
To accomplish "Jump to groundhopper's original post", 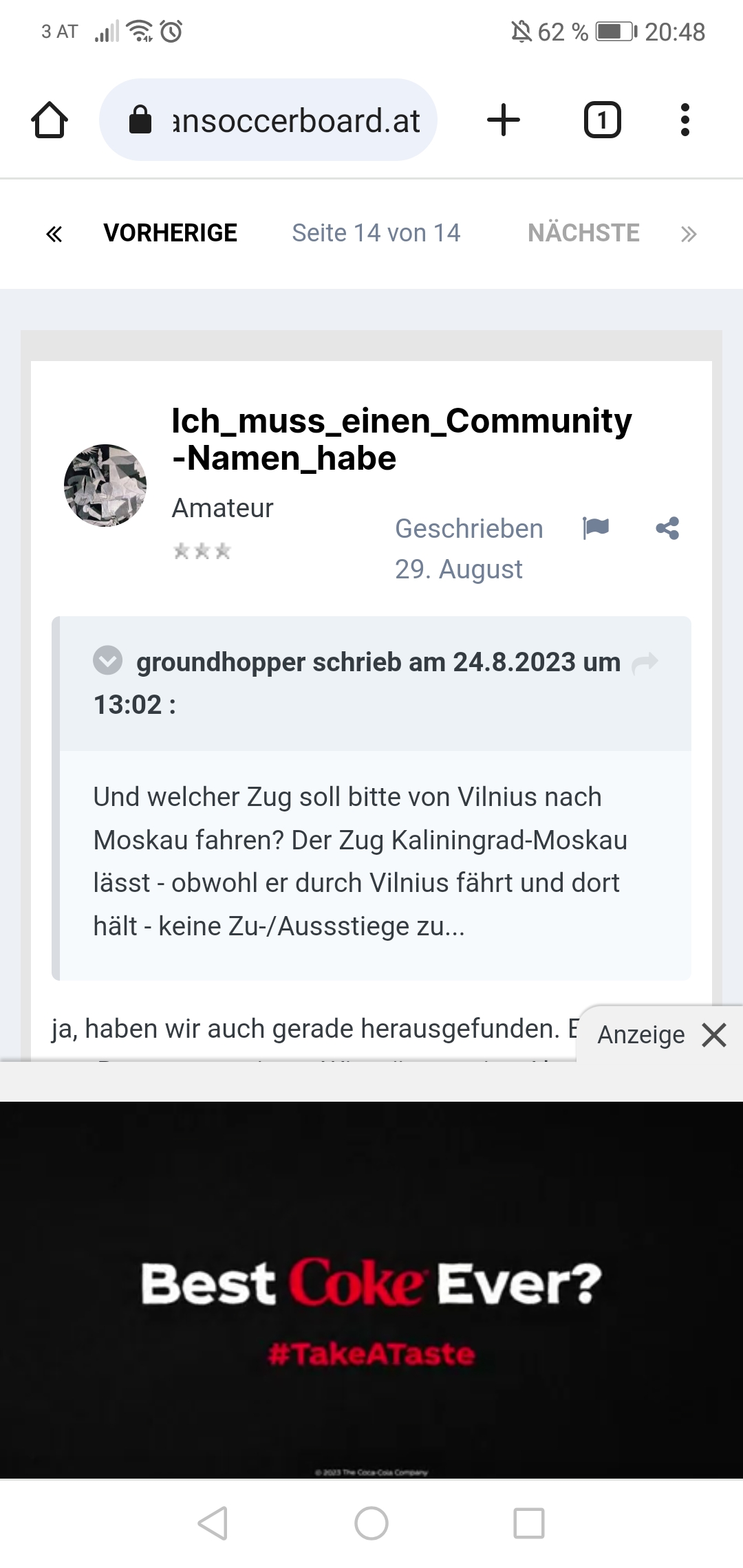I will tap(645, 662).
